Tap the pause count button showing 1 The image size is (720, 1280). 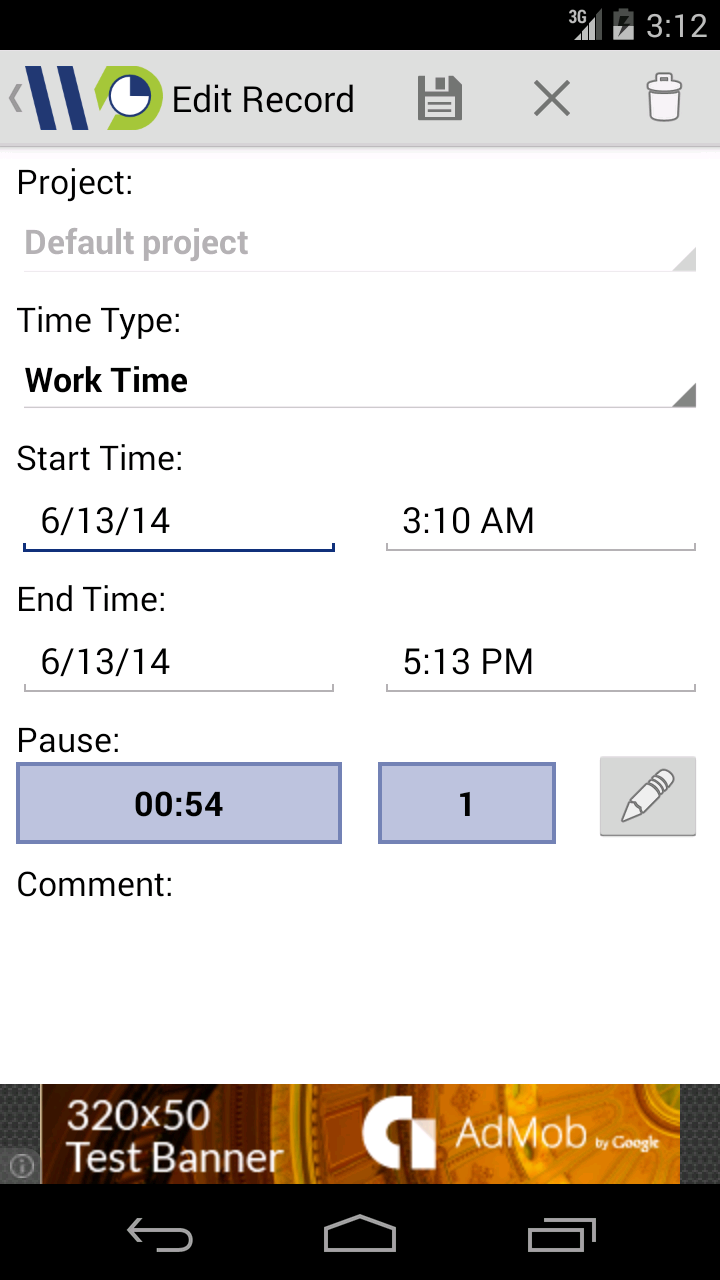[466, 803]
